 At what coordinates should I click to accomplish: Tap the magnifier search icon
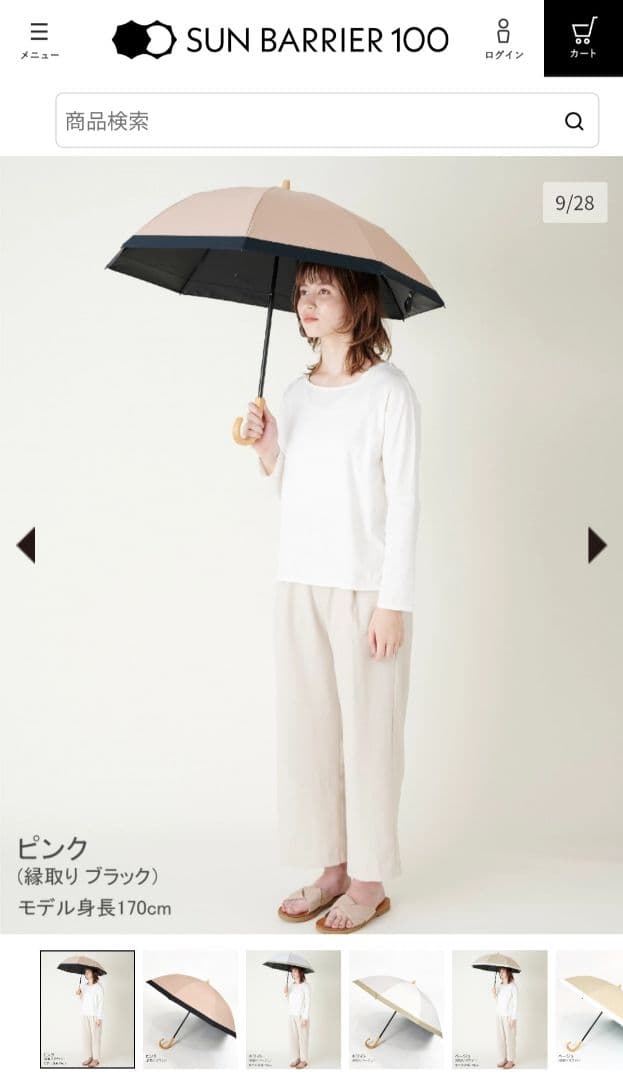574,121
